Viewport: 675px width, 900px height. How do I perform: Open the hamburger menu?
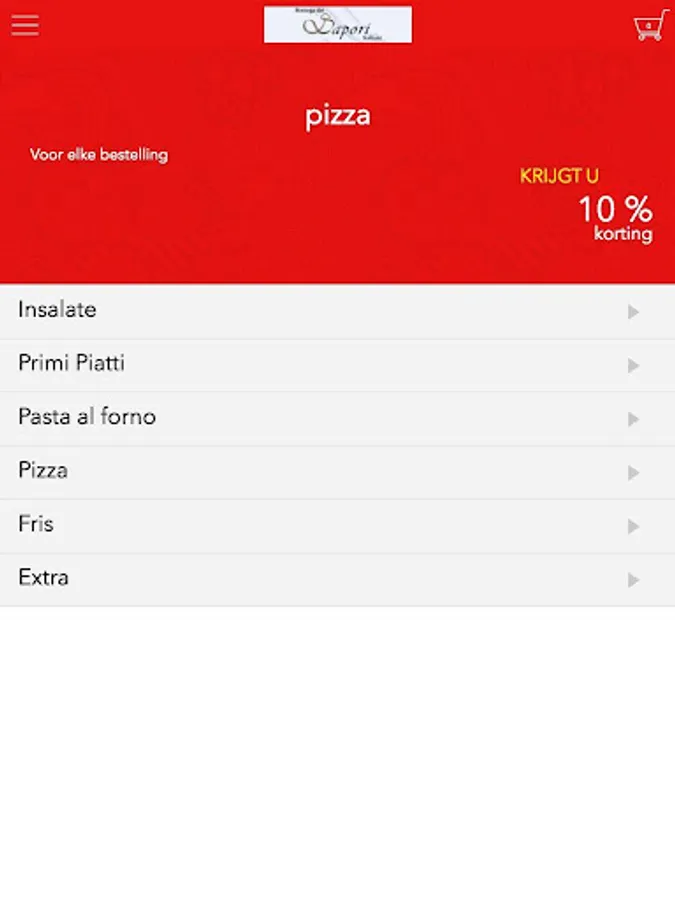(x=25, y=25)
